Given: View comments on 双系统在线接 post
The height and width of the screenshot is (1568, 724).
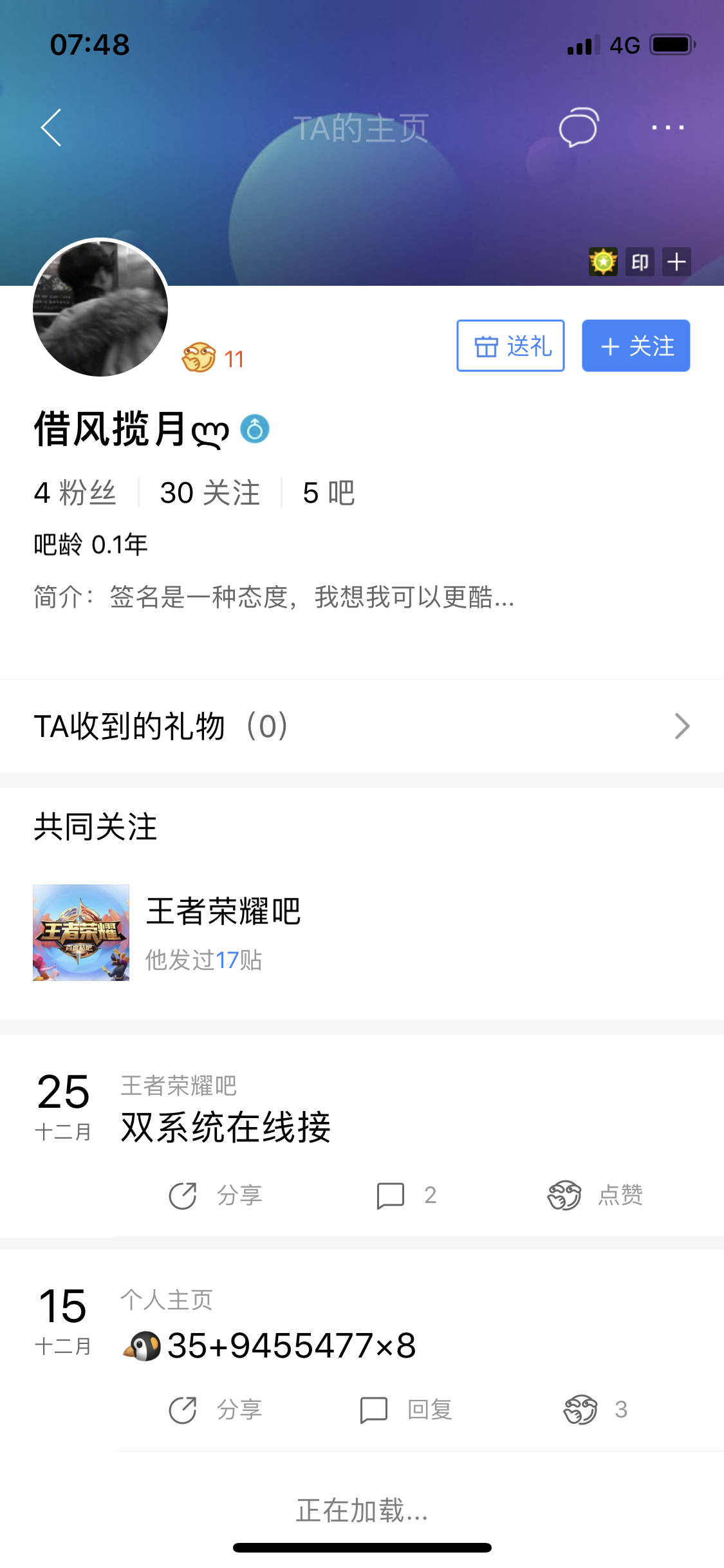Looking at the screenshot, I should tap(407, 1195).
